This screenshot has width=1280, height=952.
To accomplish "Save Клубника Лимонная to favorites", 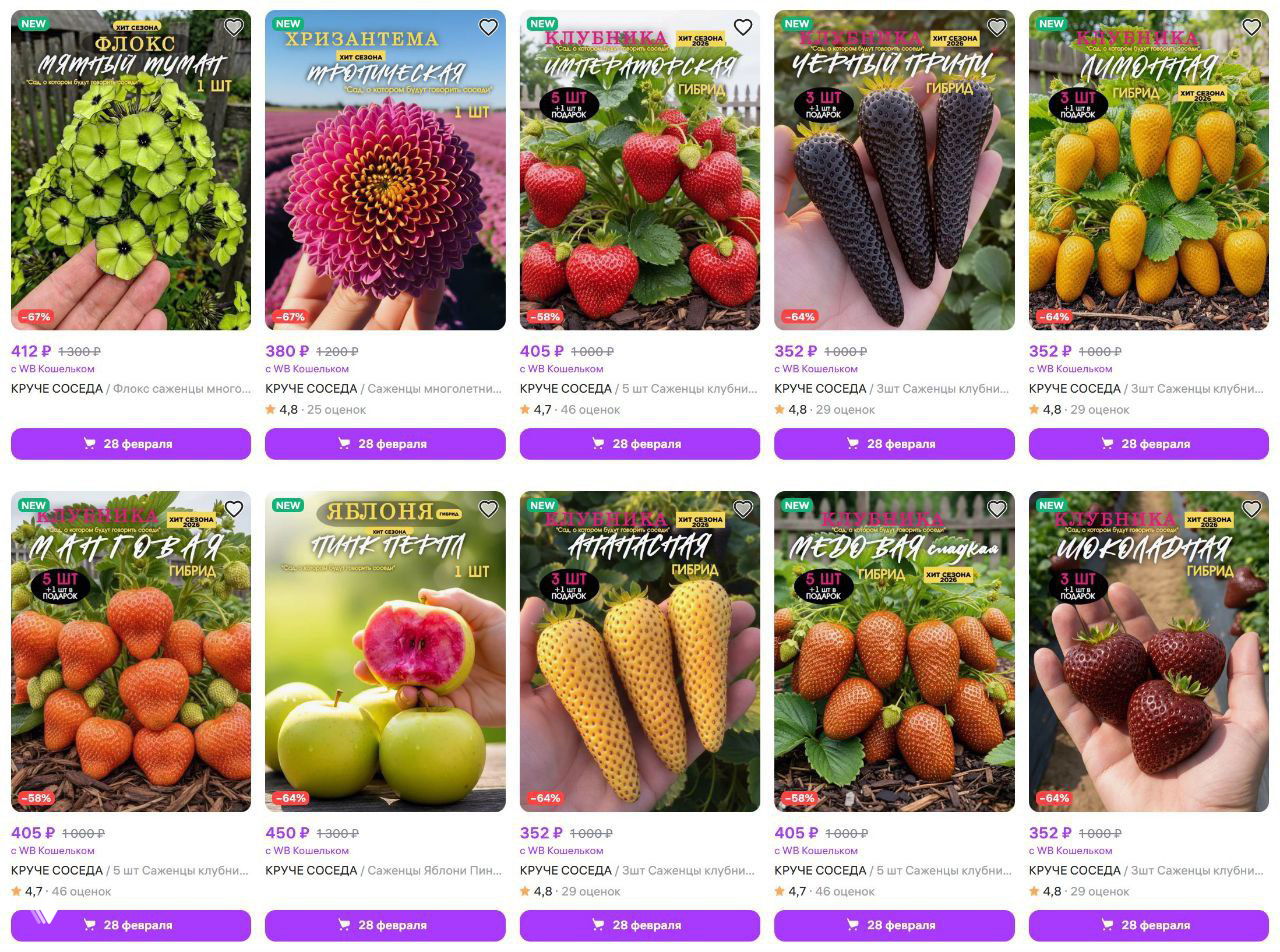I will (x=1251, y=27).
